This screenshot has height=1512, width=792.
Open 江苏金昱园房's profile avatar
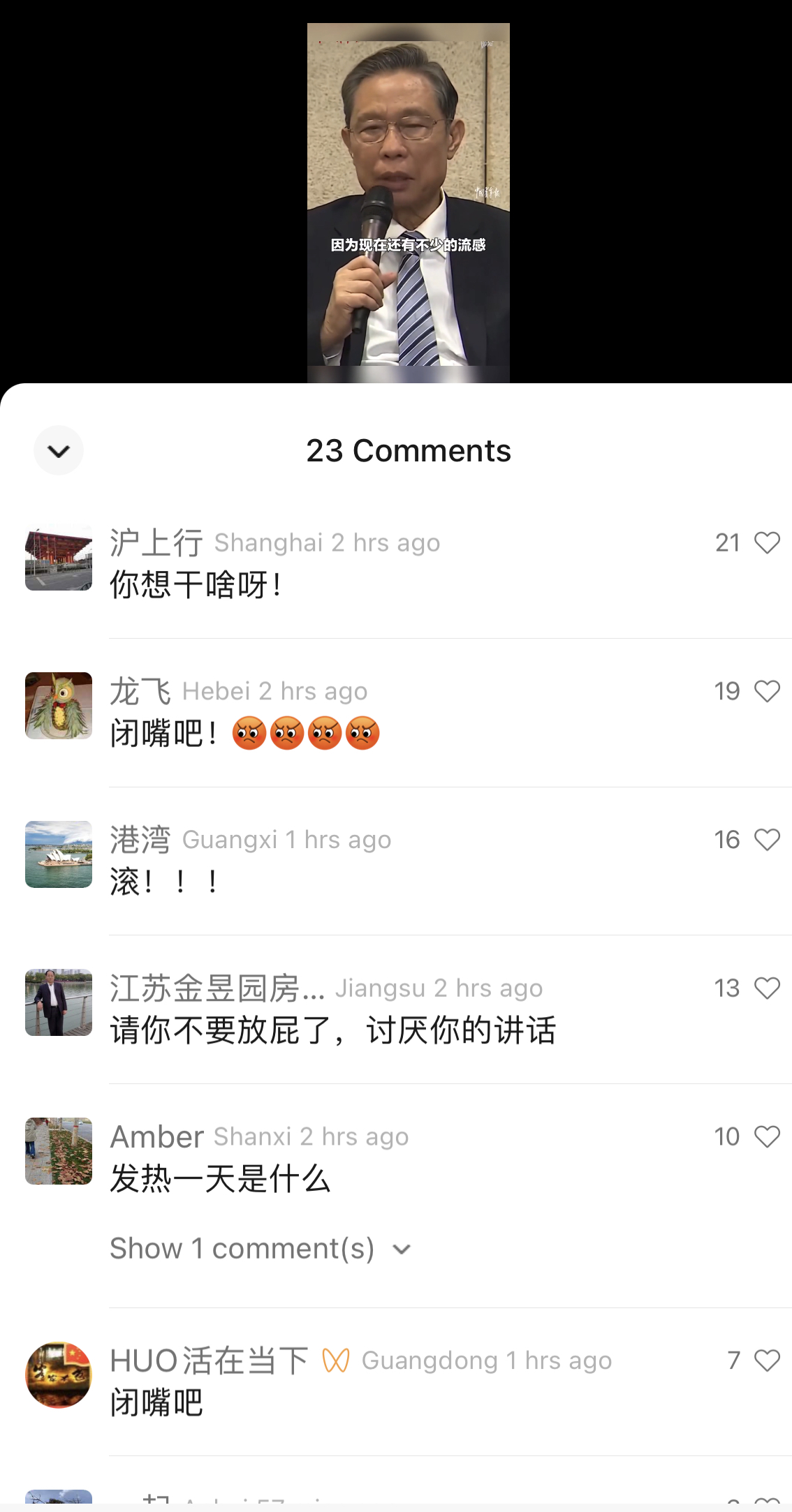[59, 1002]
